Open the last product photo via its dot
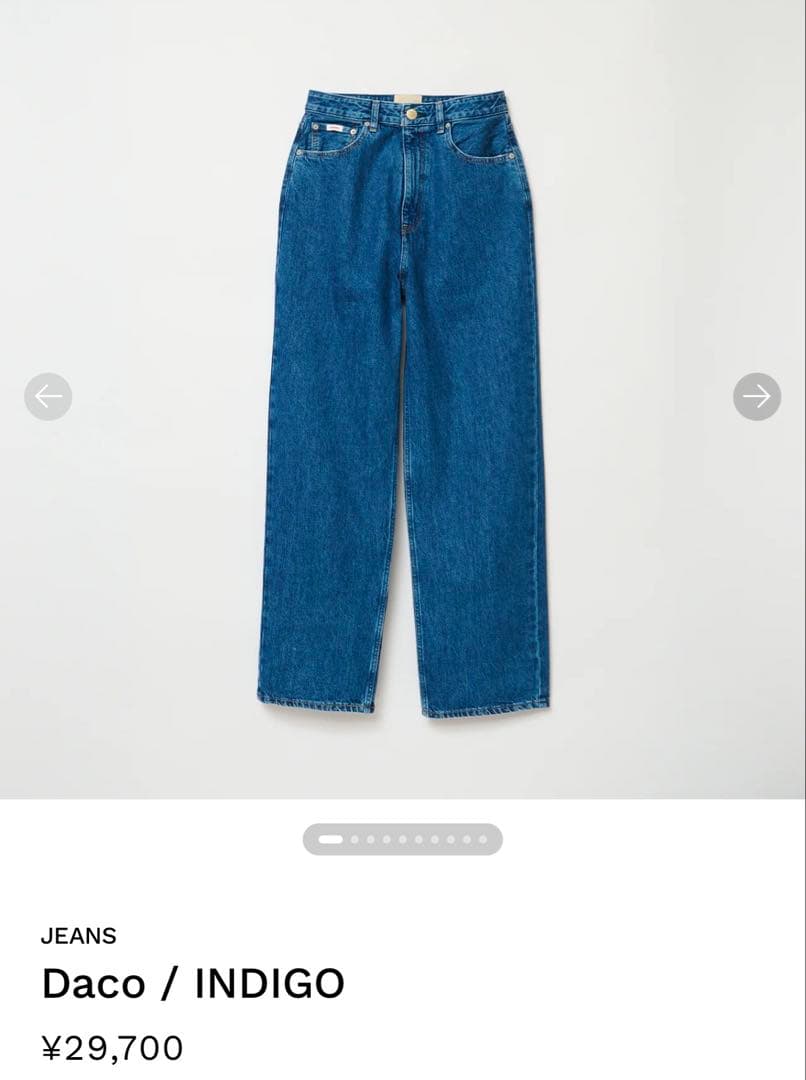The image size is (806, 1080). click(x=482, y=839)
